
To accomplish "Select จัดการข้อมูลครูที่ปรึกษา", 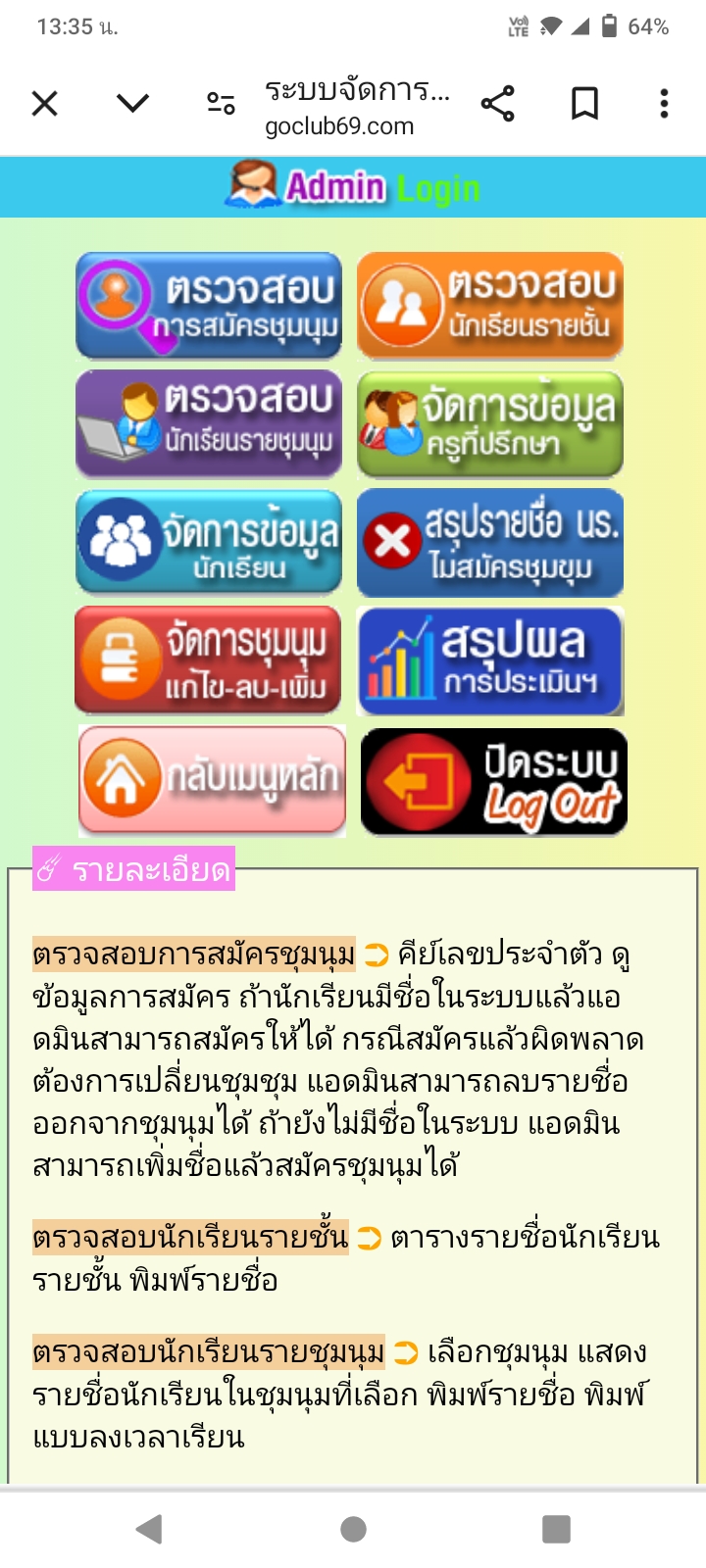I will tap(490, 423).
